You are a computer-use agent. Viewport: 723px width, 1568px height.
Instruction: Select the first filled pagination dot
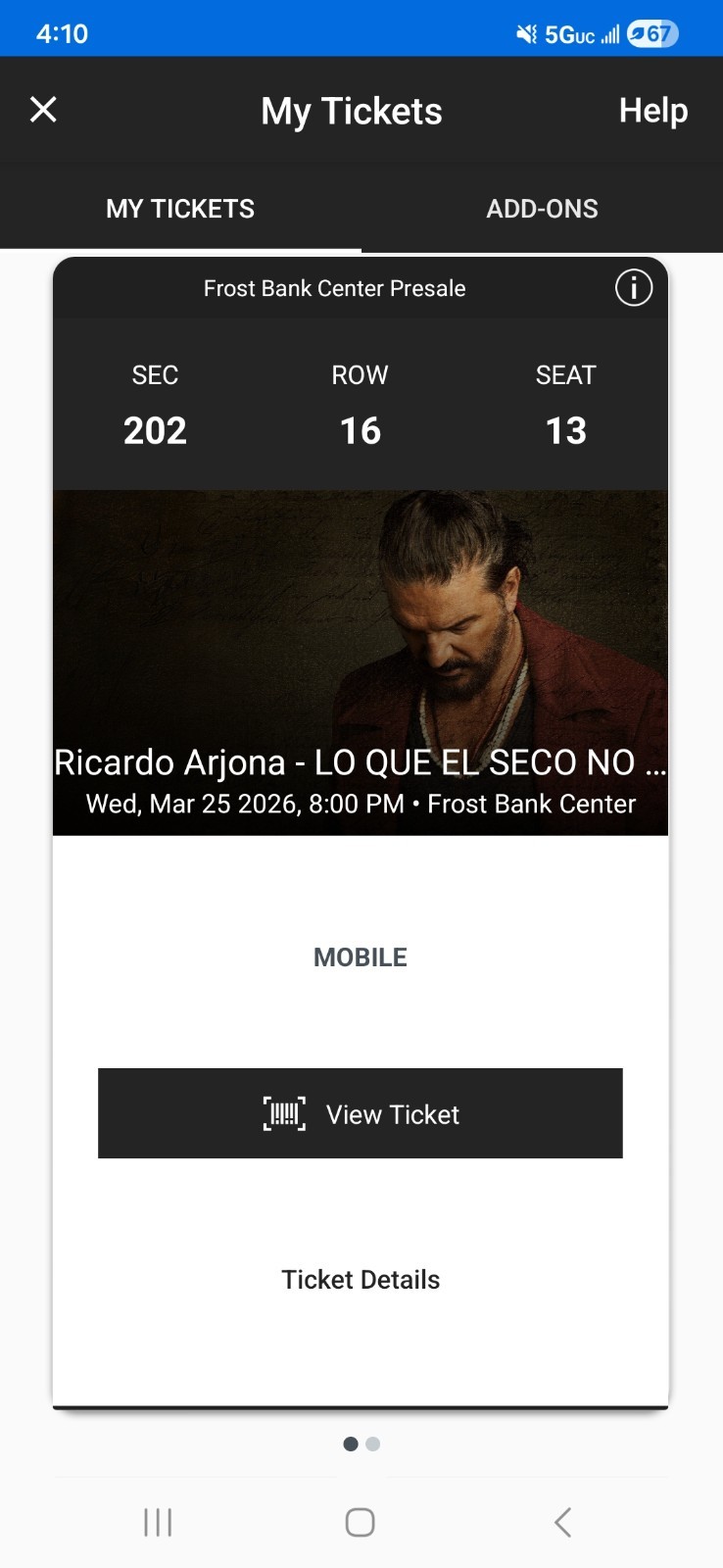tap(350, 1444)
